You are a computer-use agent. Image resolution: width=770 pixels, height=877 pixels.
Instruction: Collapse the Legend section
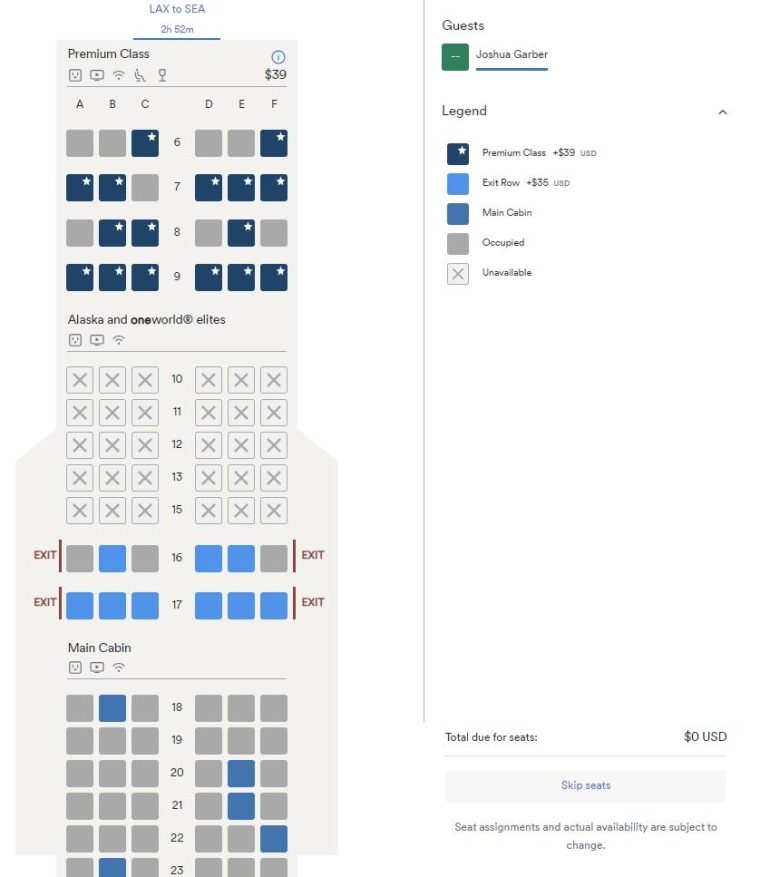(722, 112)
